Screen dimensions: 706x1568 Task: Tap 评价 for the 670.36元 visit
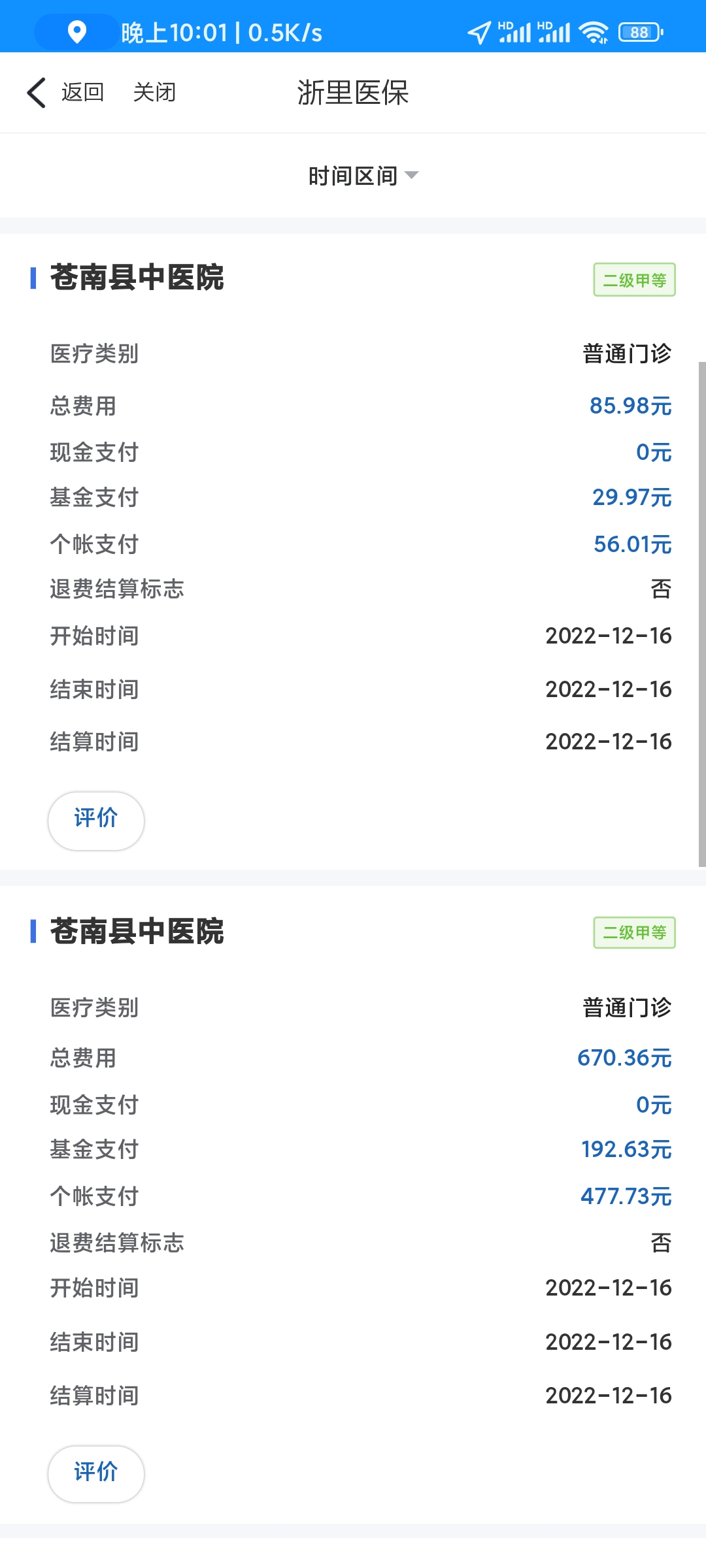pyautogui.click(x=96, y=1473)
